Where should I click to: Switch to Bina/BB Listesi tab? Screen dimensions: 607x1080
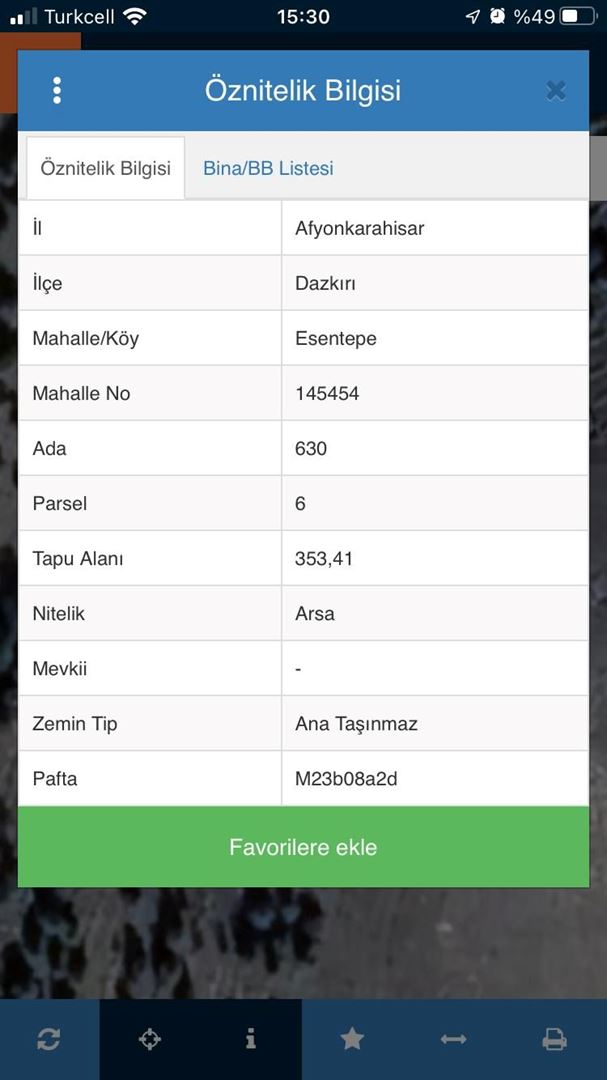pos(268,168)
